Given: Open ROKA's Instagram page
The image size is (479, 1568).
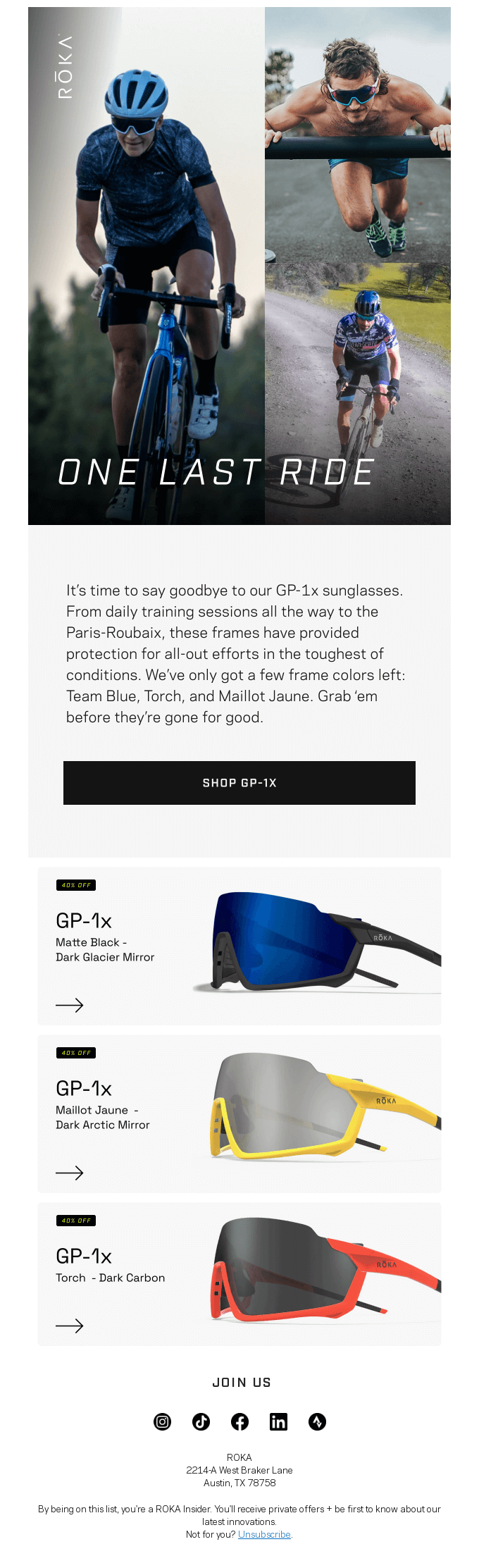Looking at the screenshot, I should tap(163, 1421).
